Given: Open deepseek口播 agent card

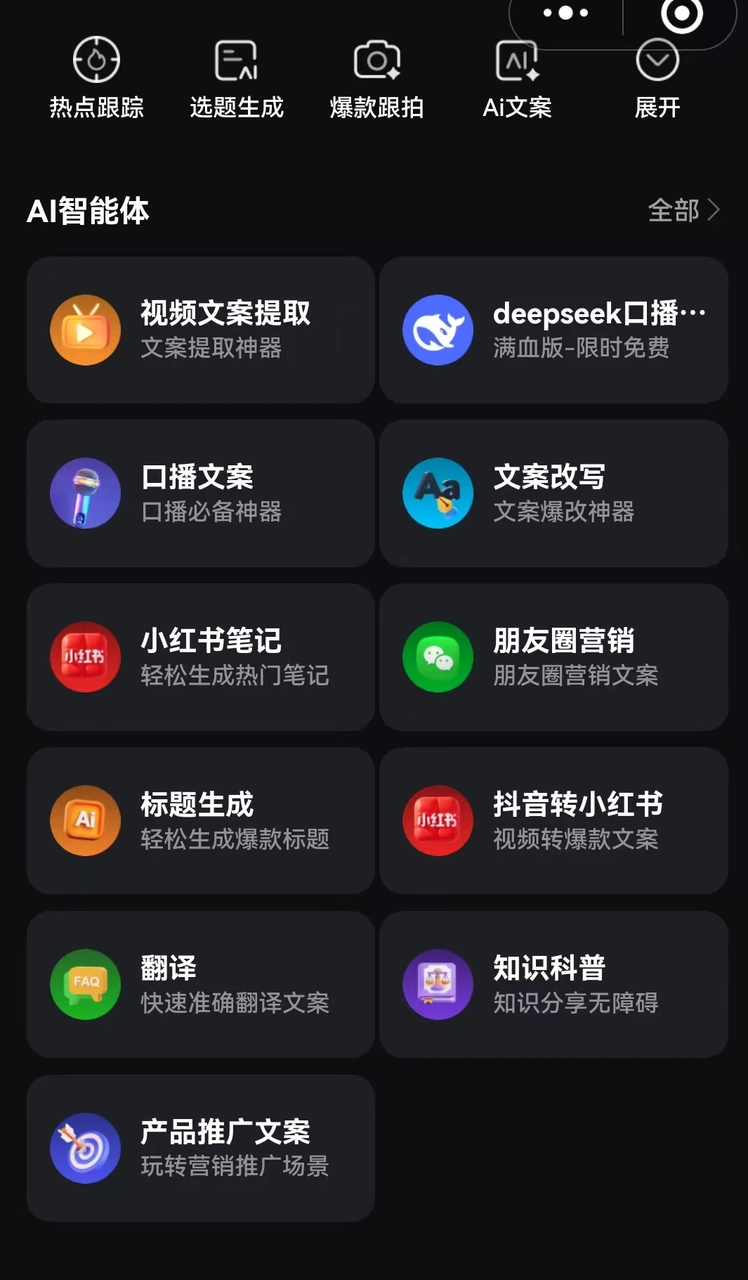Looking at the screenshot, I should tap(553, 330).
